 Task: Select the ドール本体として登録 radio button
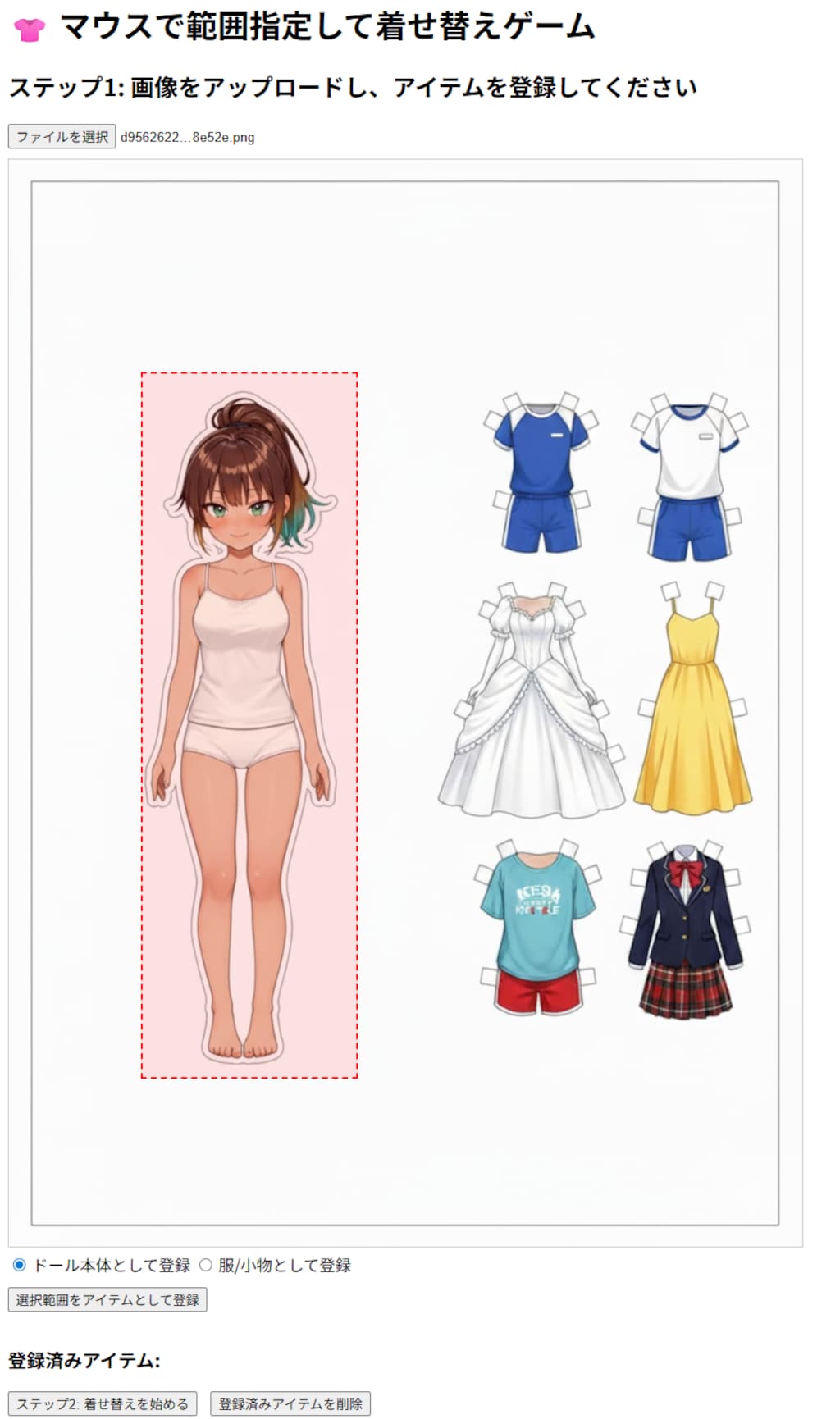point(18,1266)
